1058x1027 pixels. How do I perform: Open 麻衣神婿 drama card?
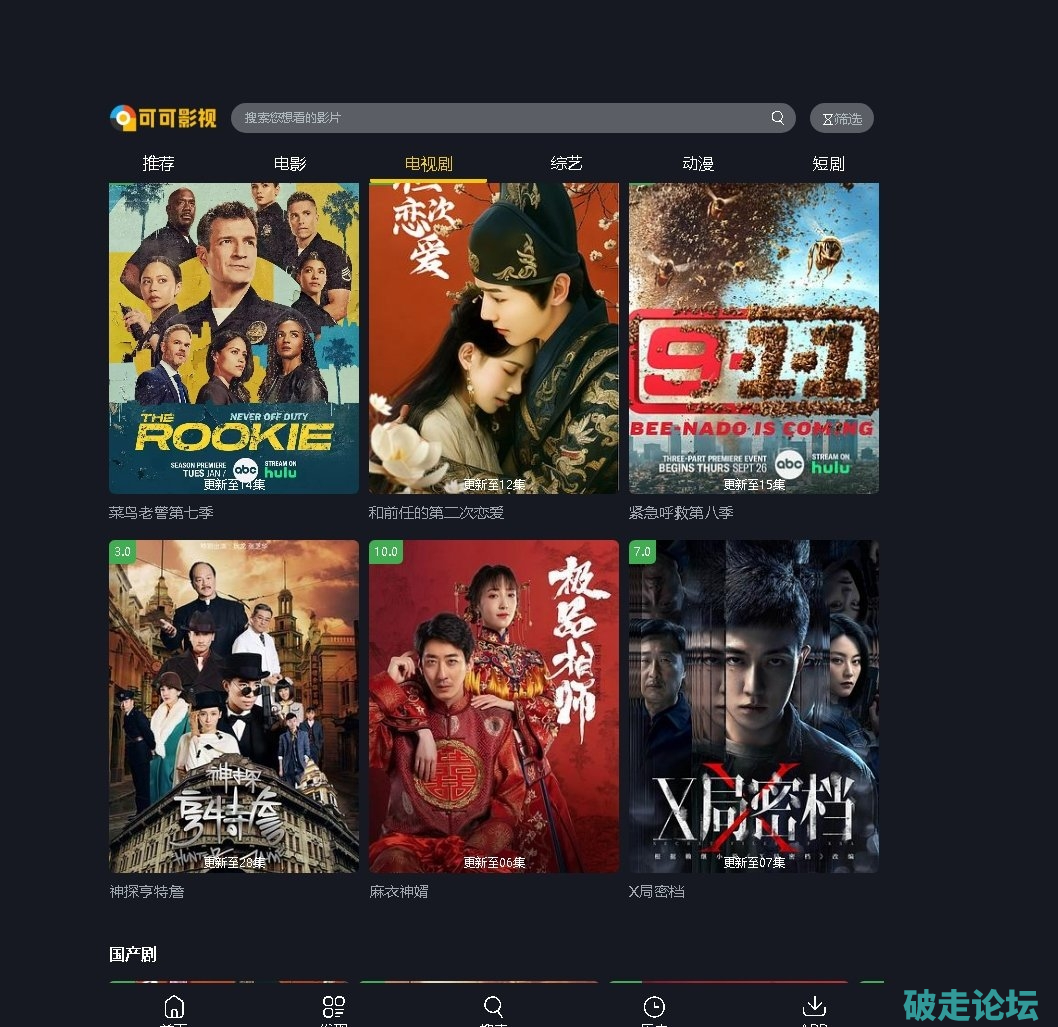[x=493, y=706]
